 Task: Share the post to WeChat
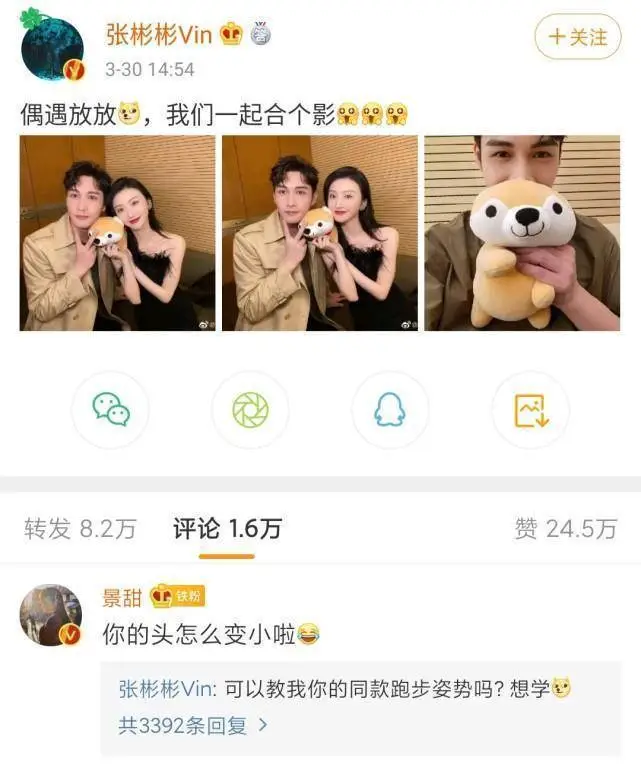point(110,409)
